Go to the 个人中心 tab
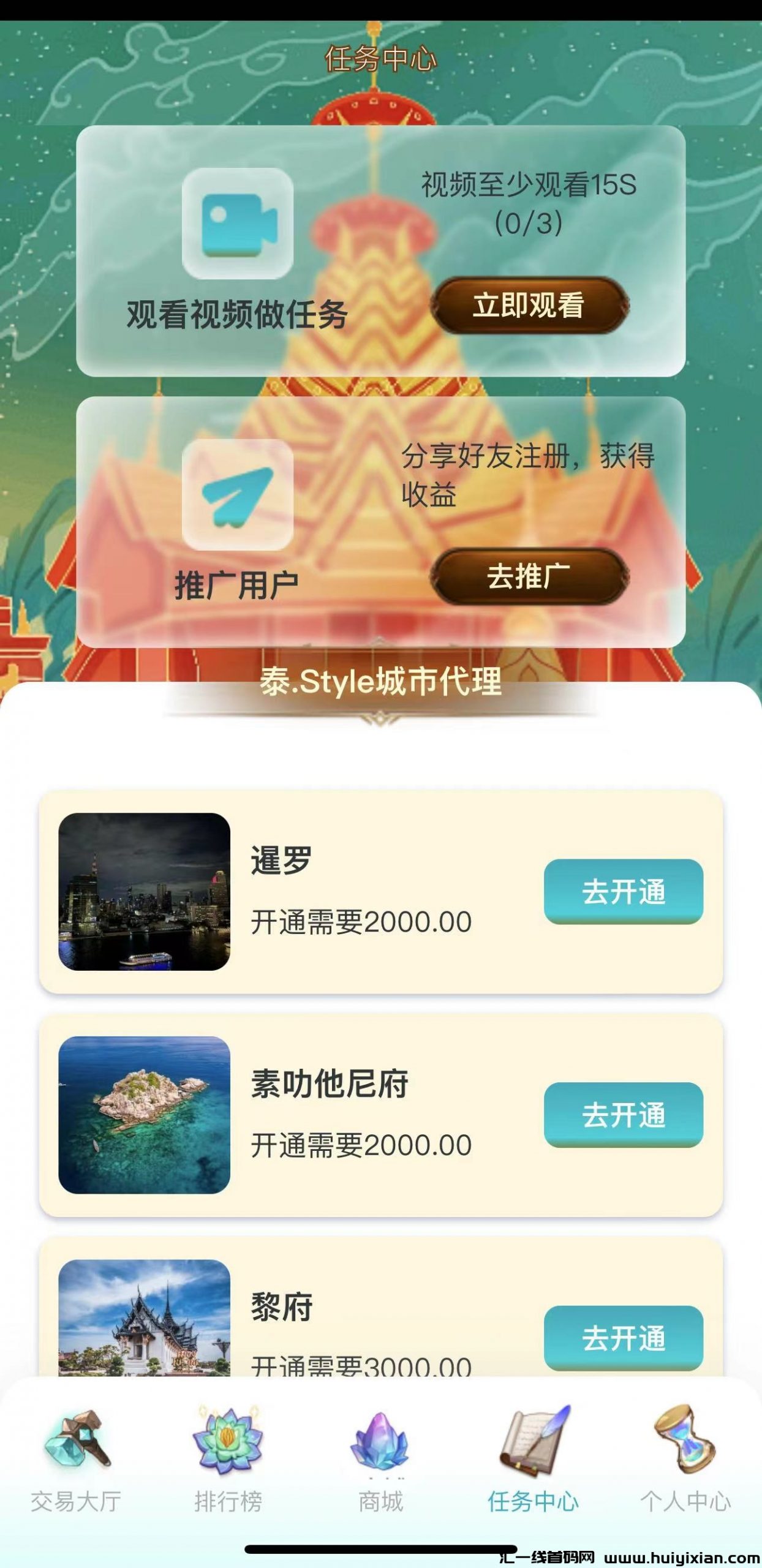The height and width of the screenshot is (1568, 762). (x=685, y=1459)
